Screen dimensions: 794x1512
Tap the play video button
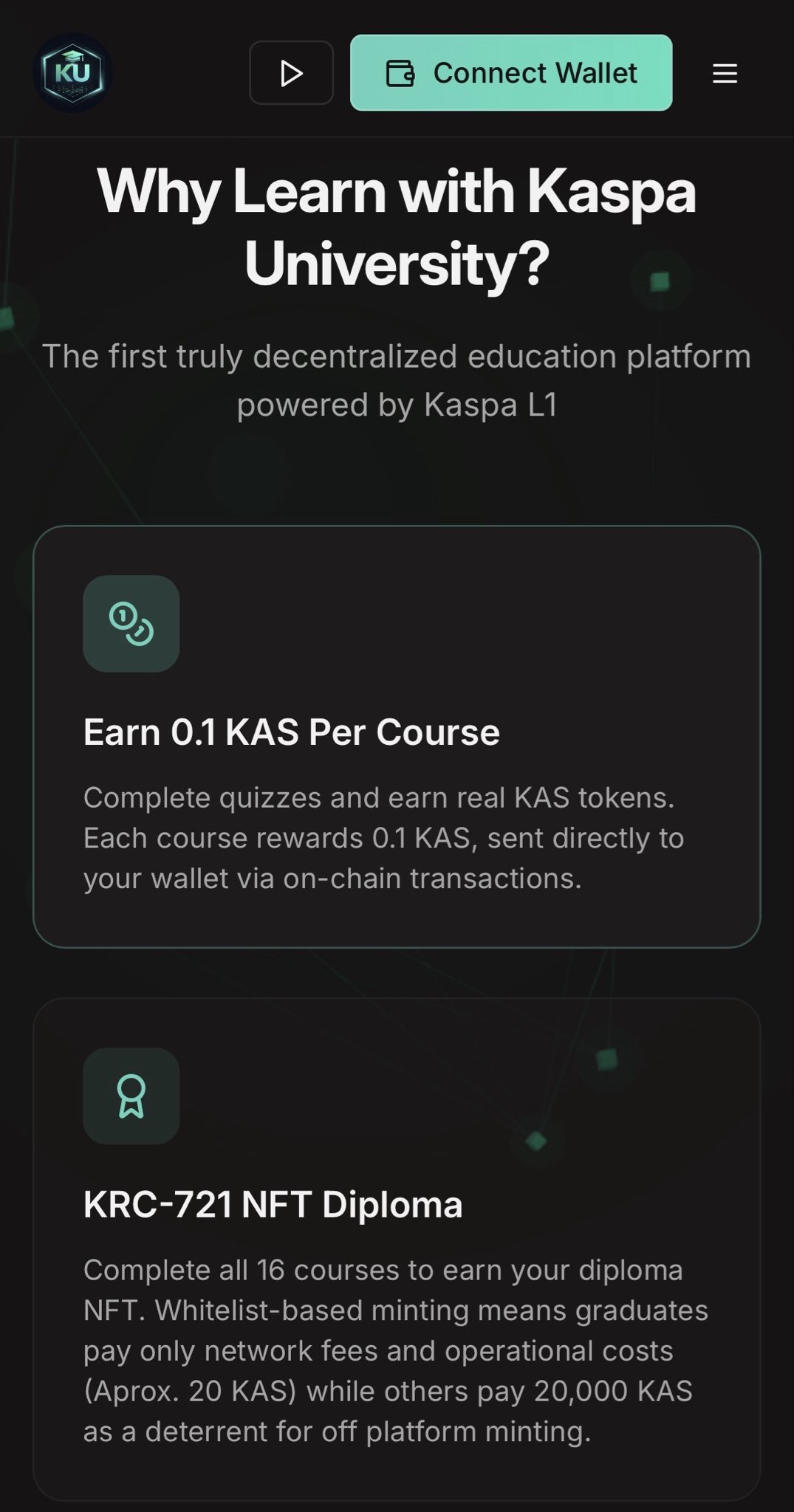click(x=291, y=73)
